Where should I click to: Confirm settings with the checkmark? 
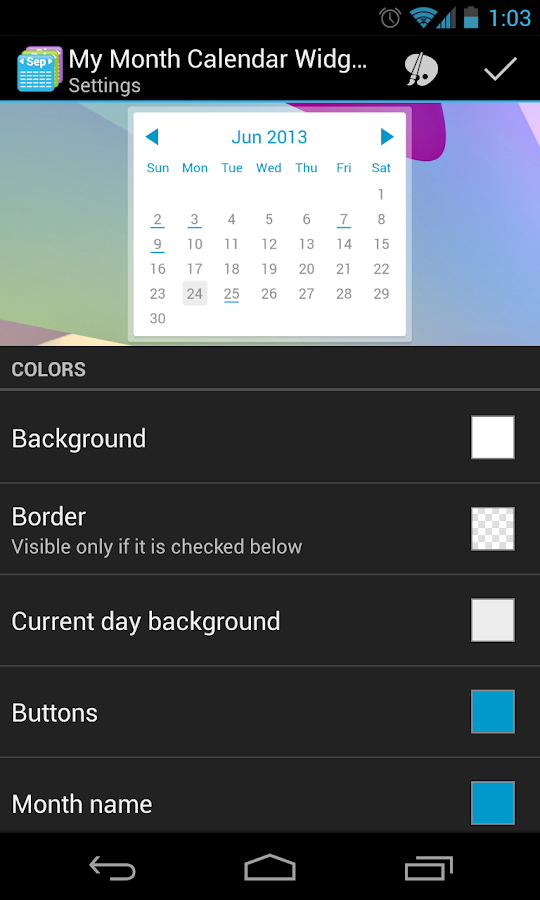click(500, 69)
